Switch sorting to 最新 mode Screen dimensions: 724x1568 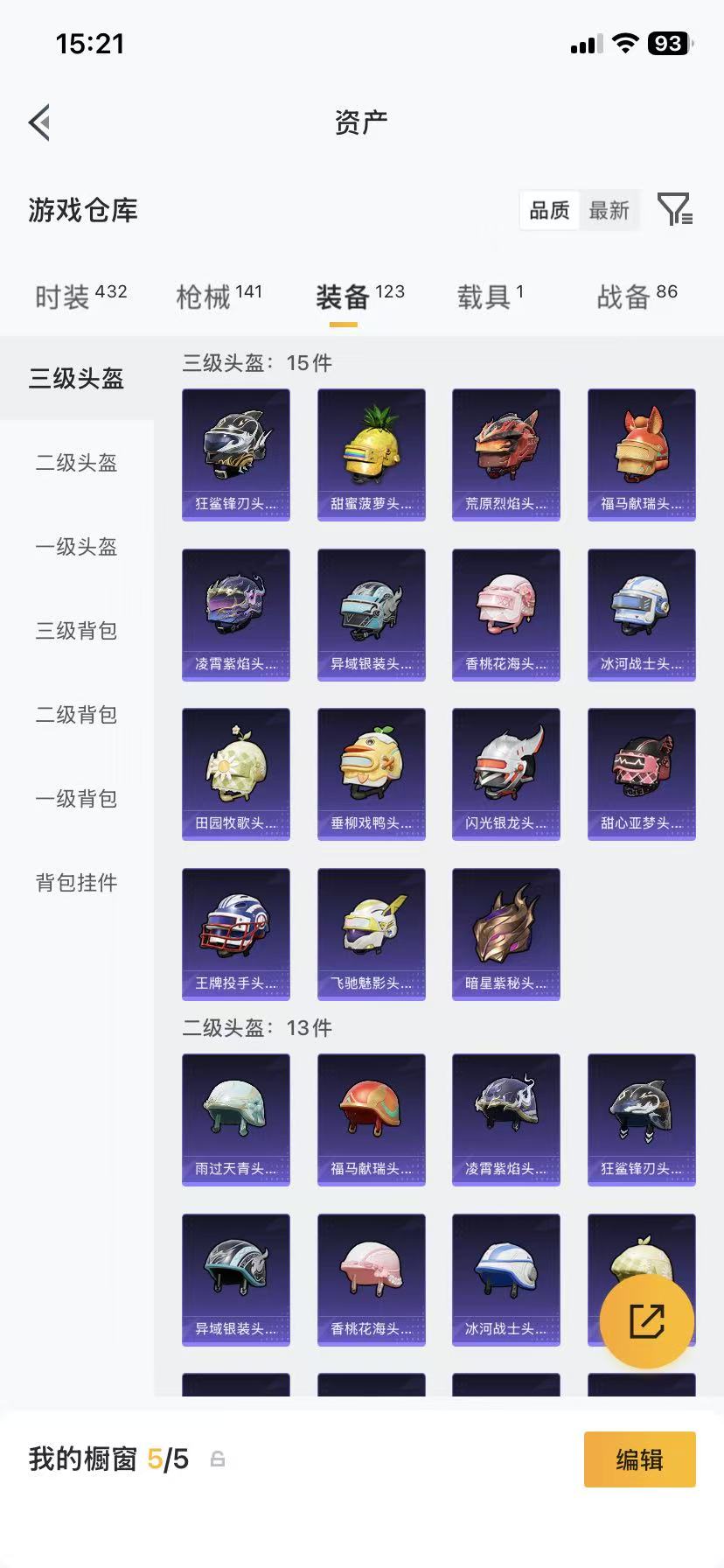click(609, 210)
